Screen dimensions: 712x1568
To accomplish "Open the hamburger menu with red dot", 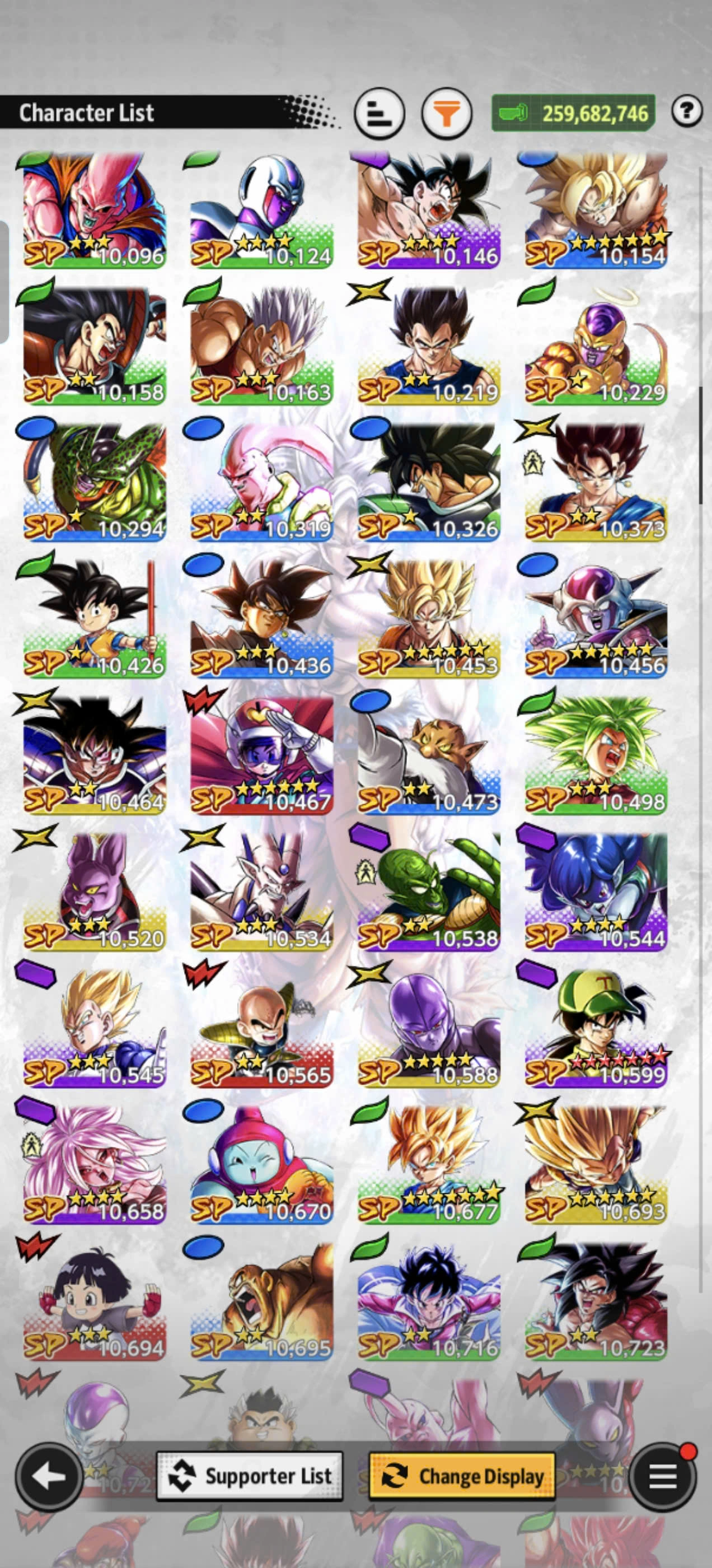I will pyautogui.click(x=662, y=1476).
